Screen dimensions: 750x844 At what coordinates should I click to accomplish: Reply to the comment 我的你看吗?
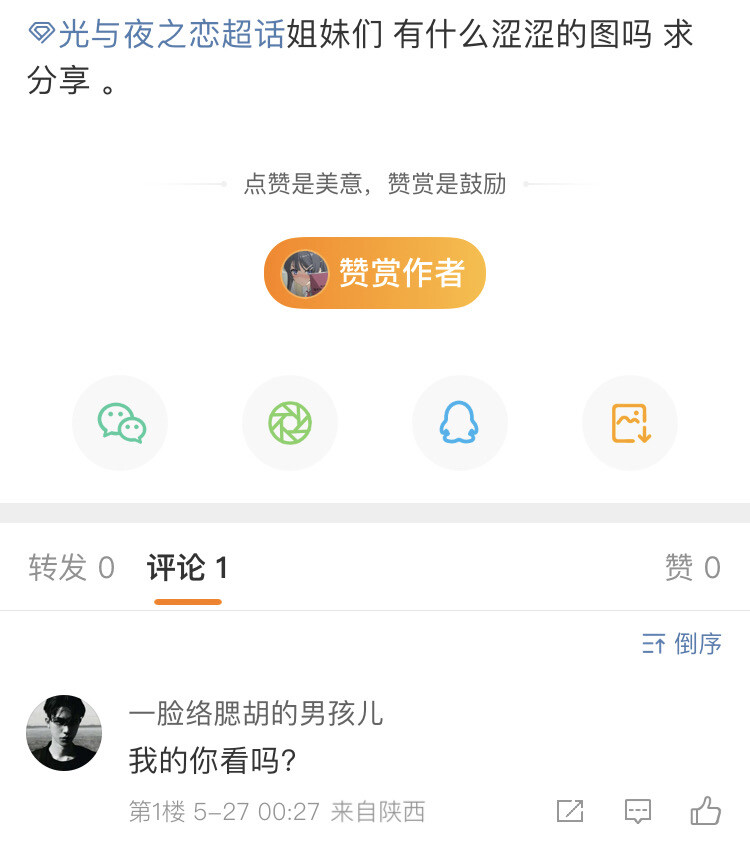click(x=638, y=811)
